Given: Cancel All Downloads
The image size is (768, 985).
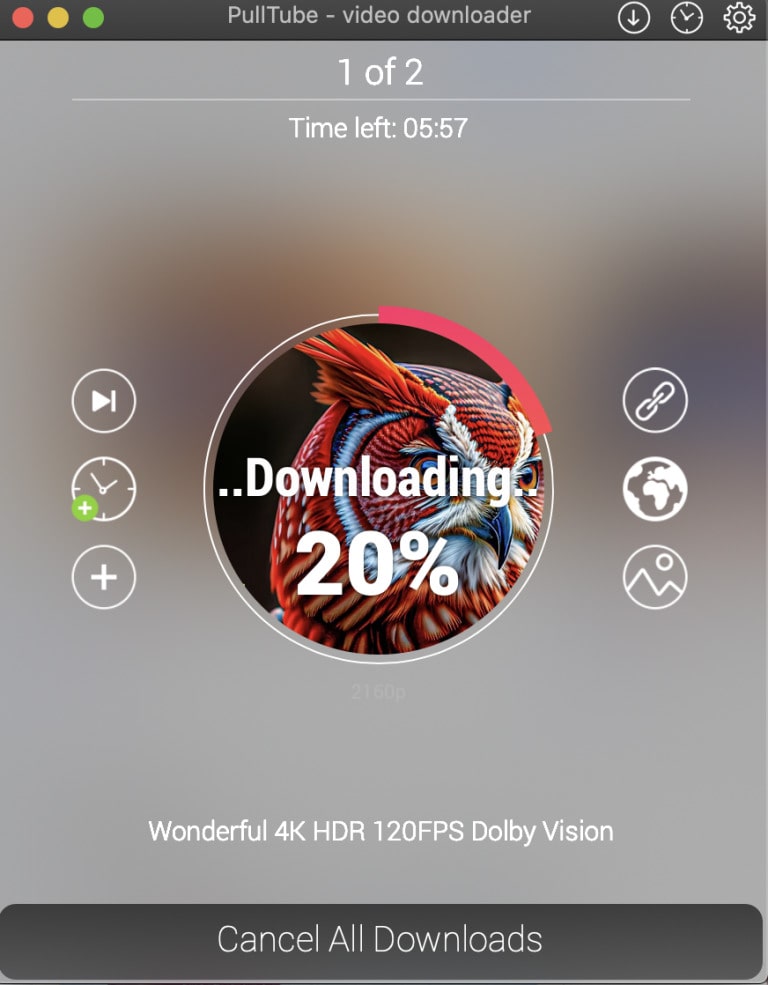Looking at the screenshot, I should pyautogui.click(x=380, y=941).
